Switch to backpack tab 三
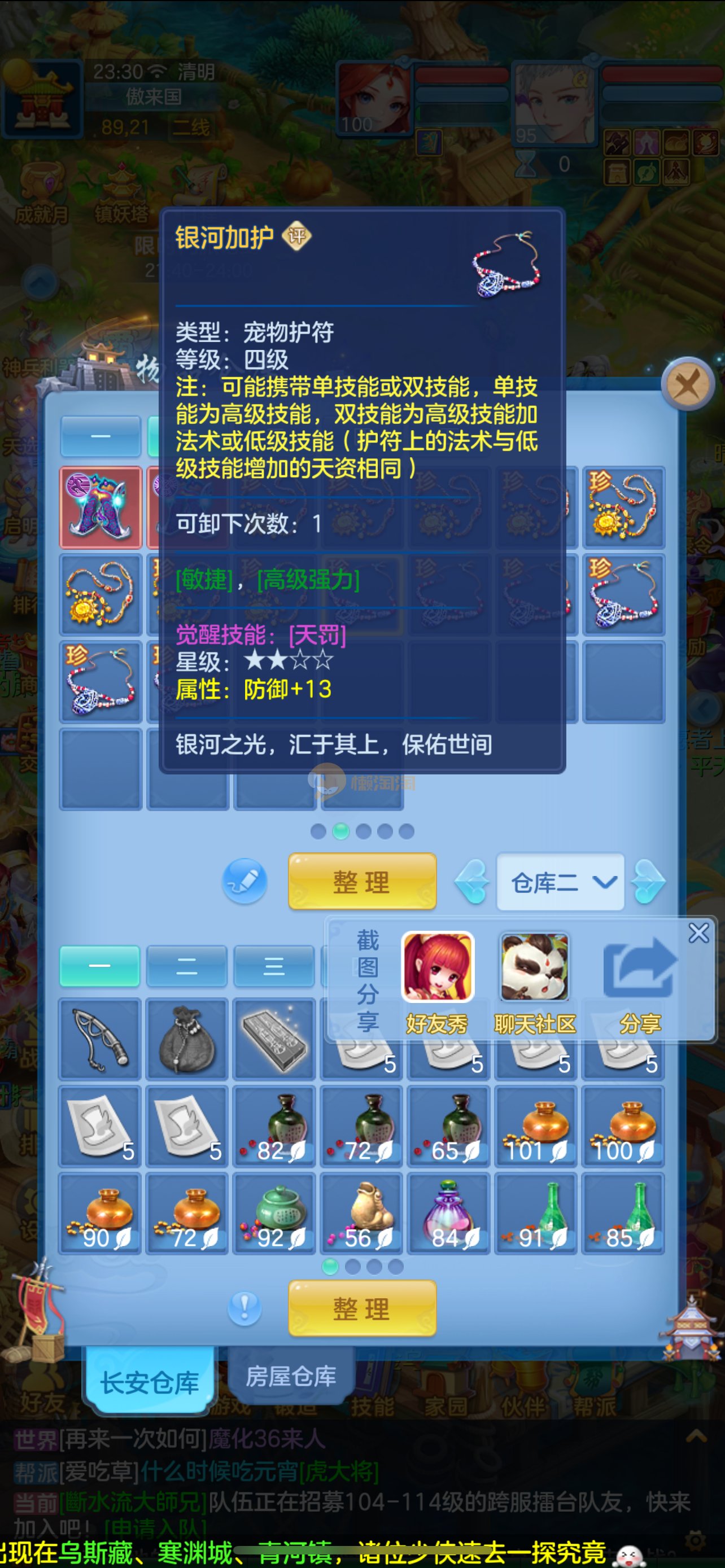The width and height of the screenshot is (725, 1568). [x=274, y=966]
